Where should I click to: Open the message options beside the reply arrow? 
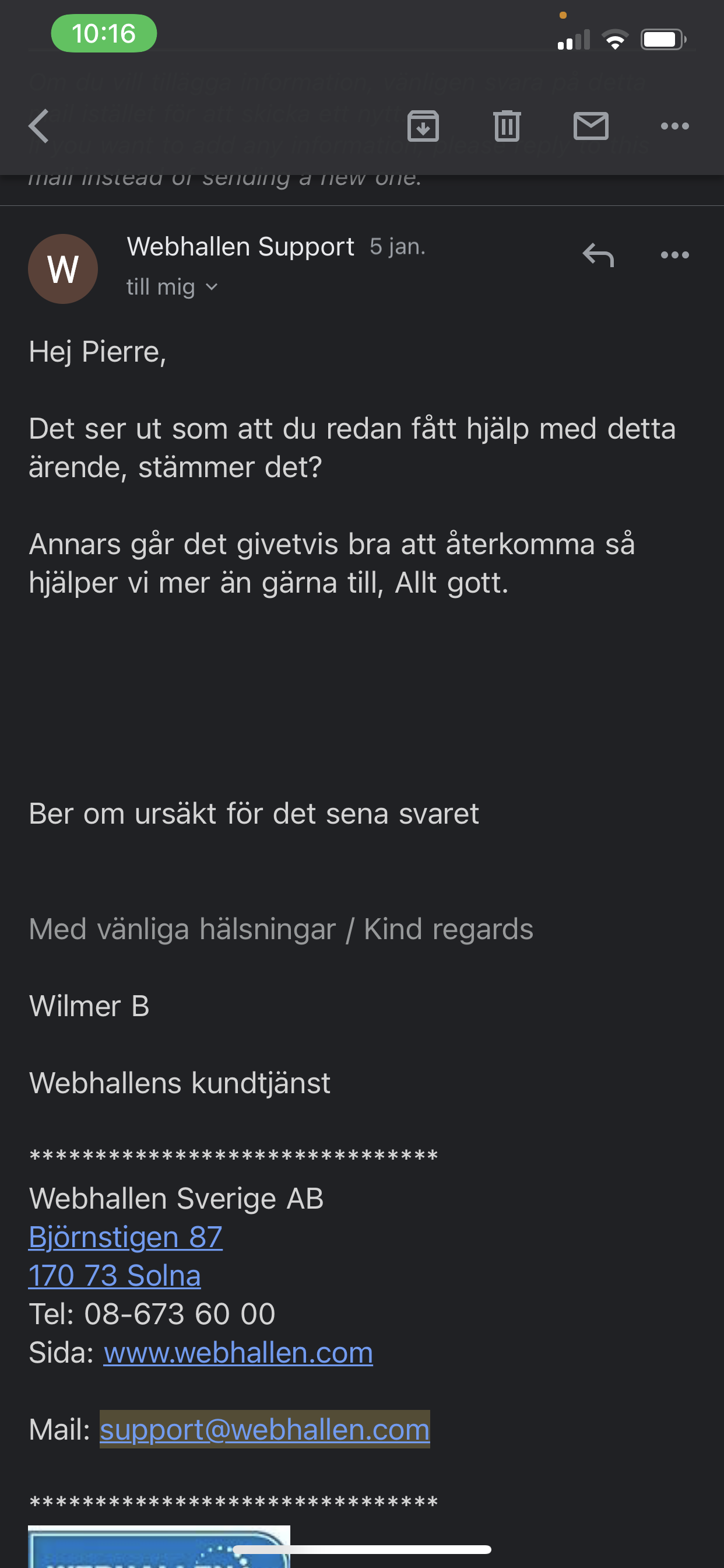point(674,255)
